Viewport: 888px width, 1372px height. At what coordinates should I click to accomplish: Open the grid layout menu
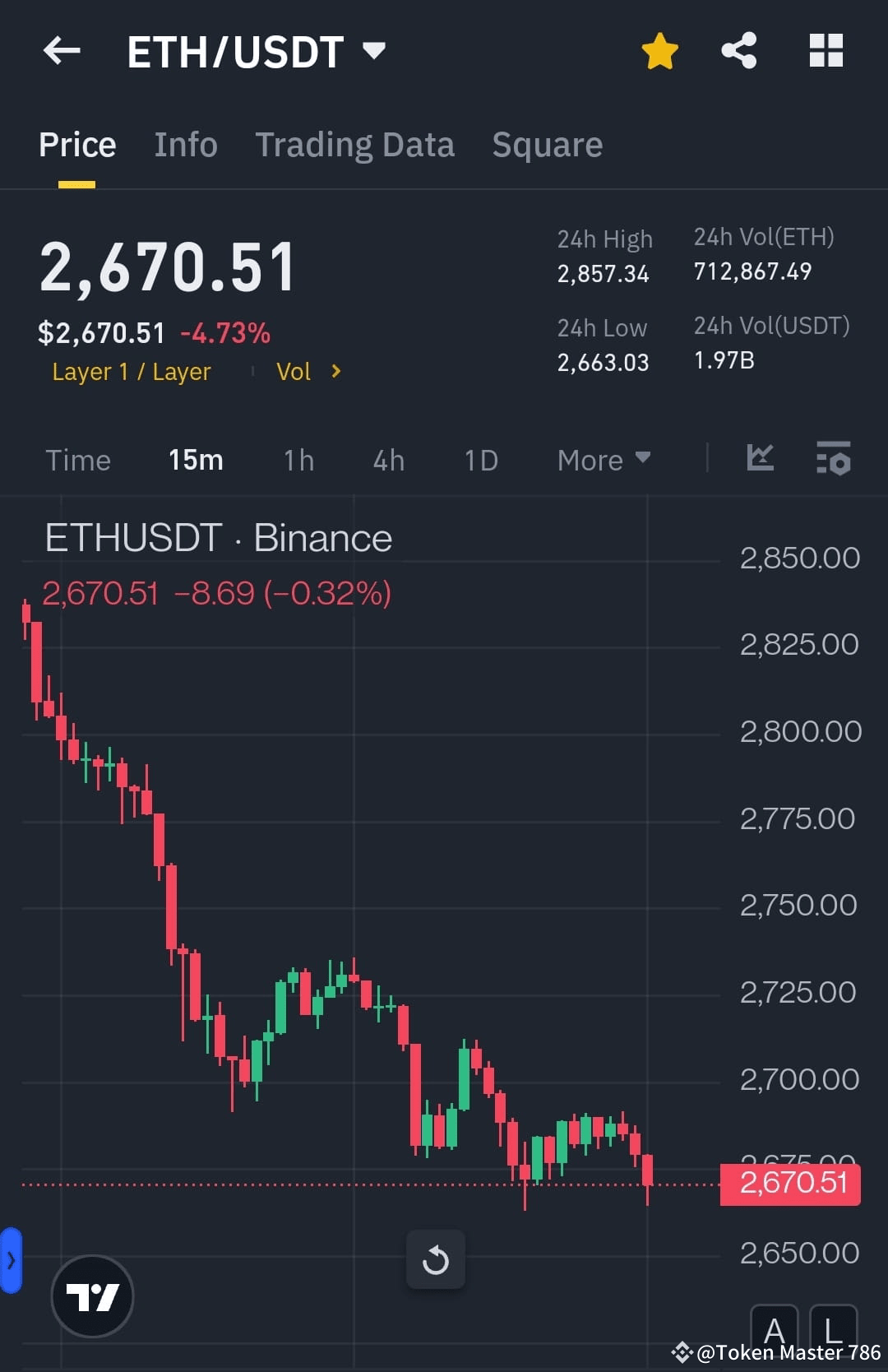[x=826, y=50]
